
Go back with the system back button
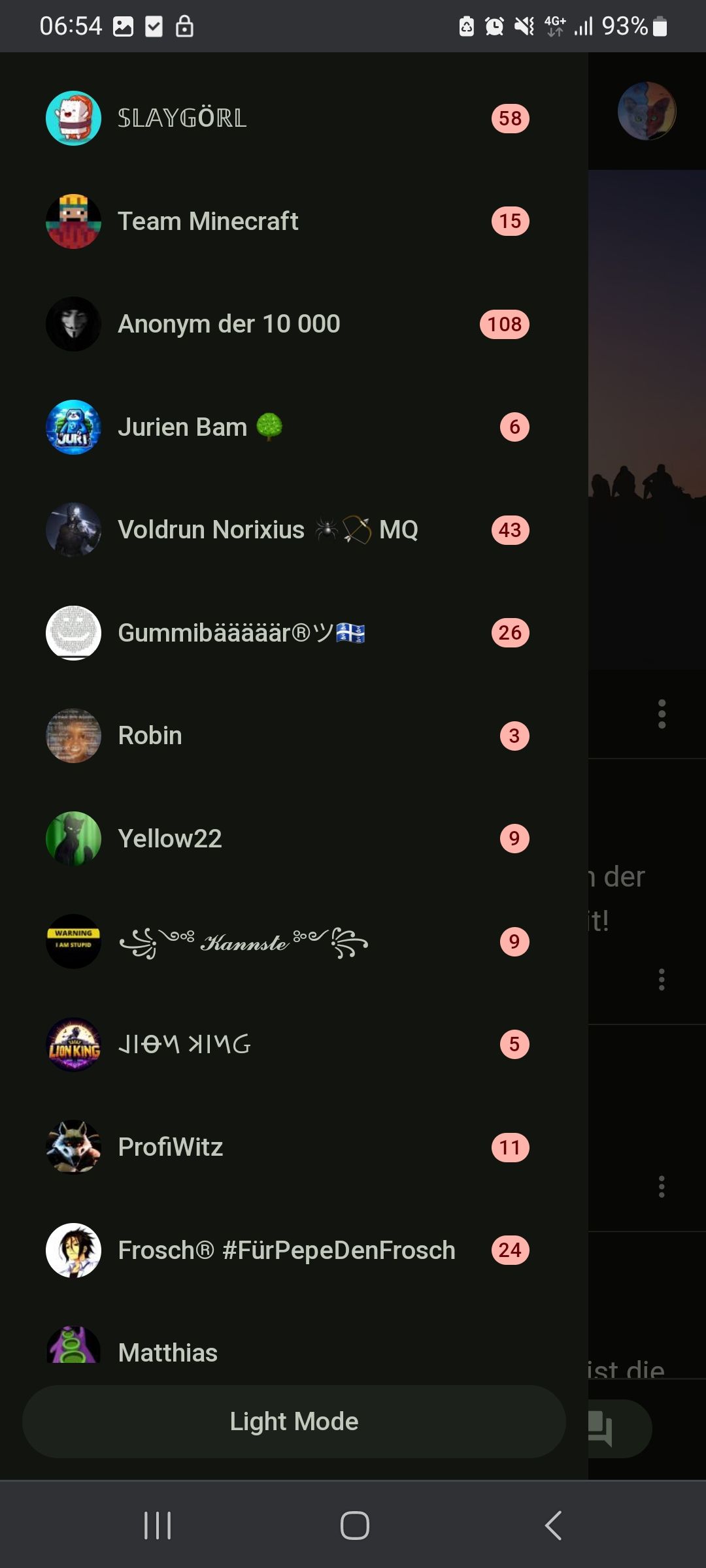point(553,1526)
